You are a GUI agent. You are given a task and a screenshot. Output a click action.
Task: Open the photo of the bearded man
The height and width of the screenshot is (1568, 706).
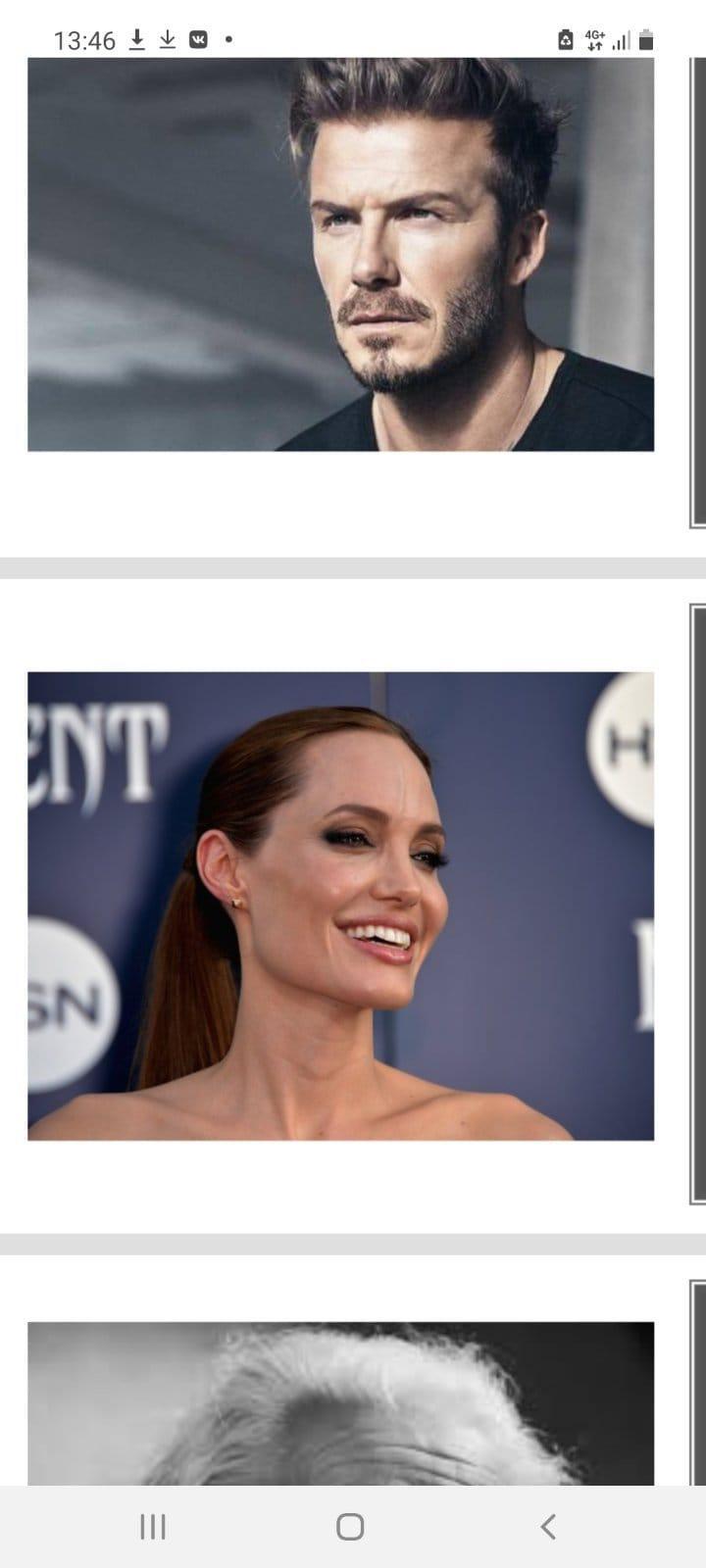tap(340, 255)
